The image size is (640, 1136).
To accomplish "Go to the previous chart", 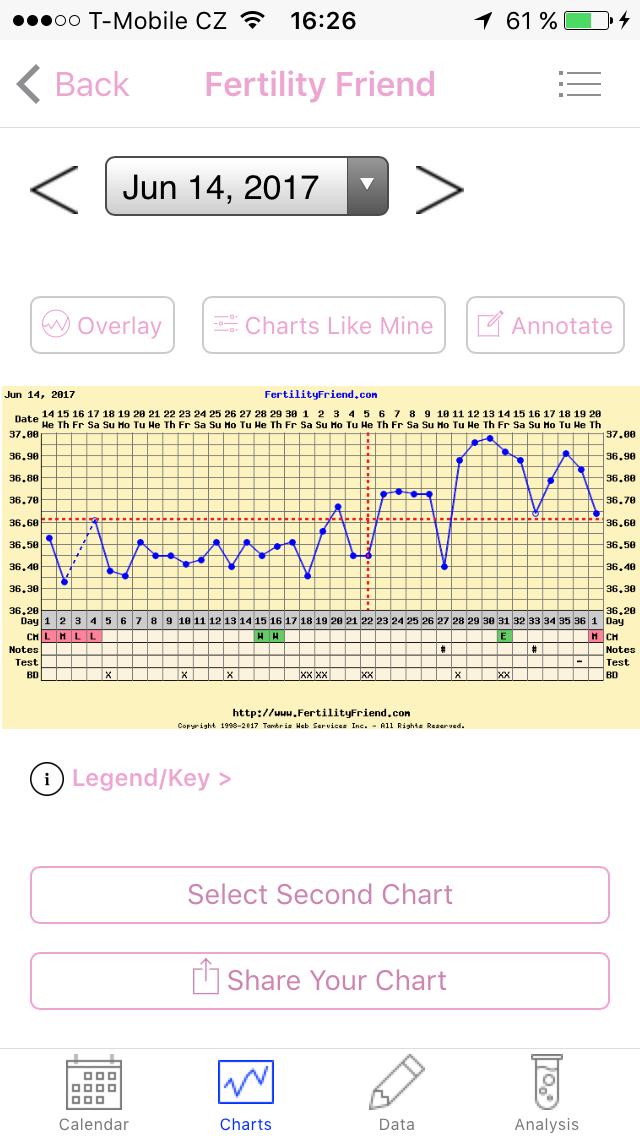I will click(x=54, y=188).
